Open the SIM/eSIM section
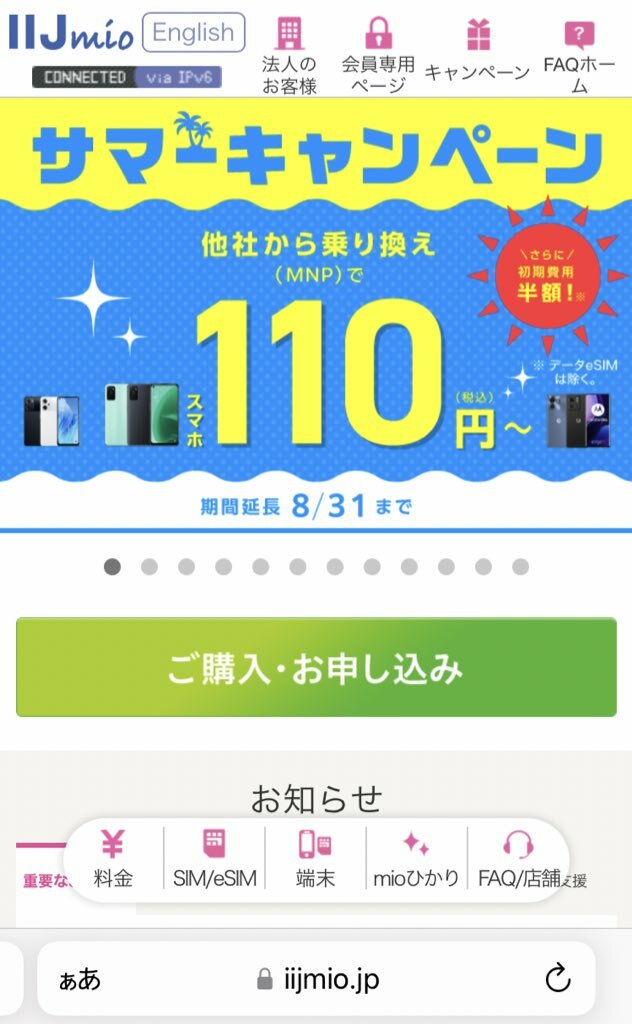632x1024 pixels. click(x=214, y=860)
